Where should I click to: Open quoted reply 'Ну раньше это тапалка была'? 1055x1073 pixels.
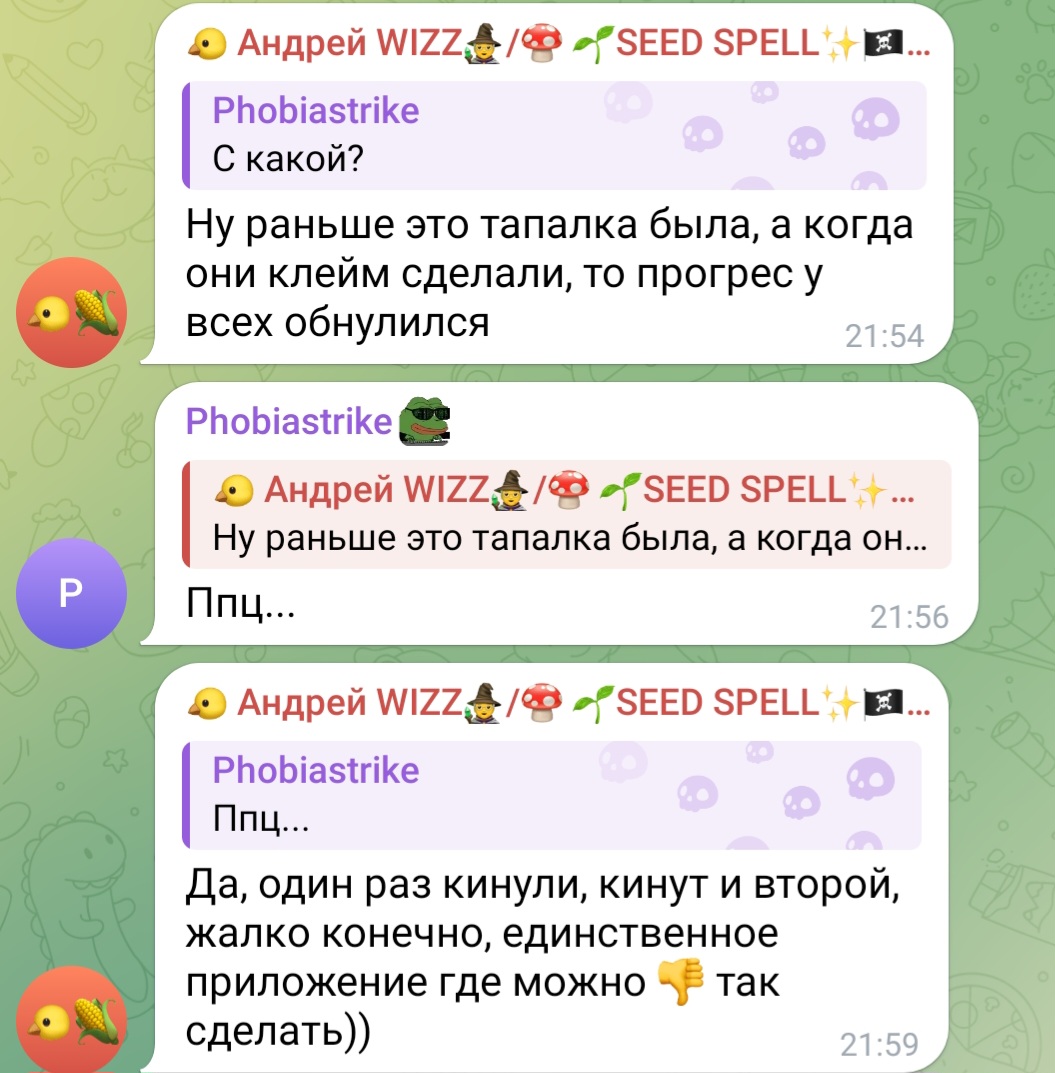pos(567,514)
